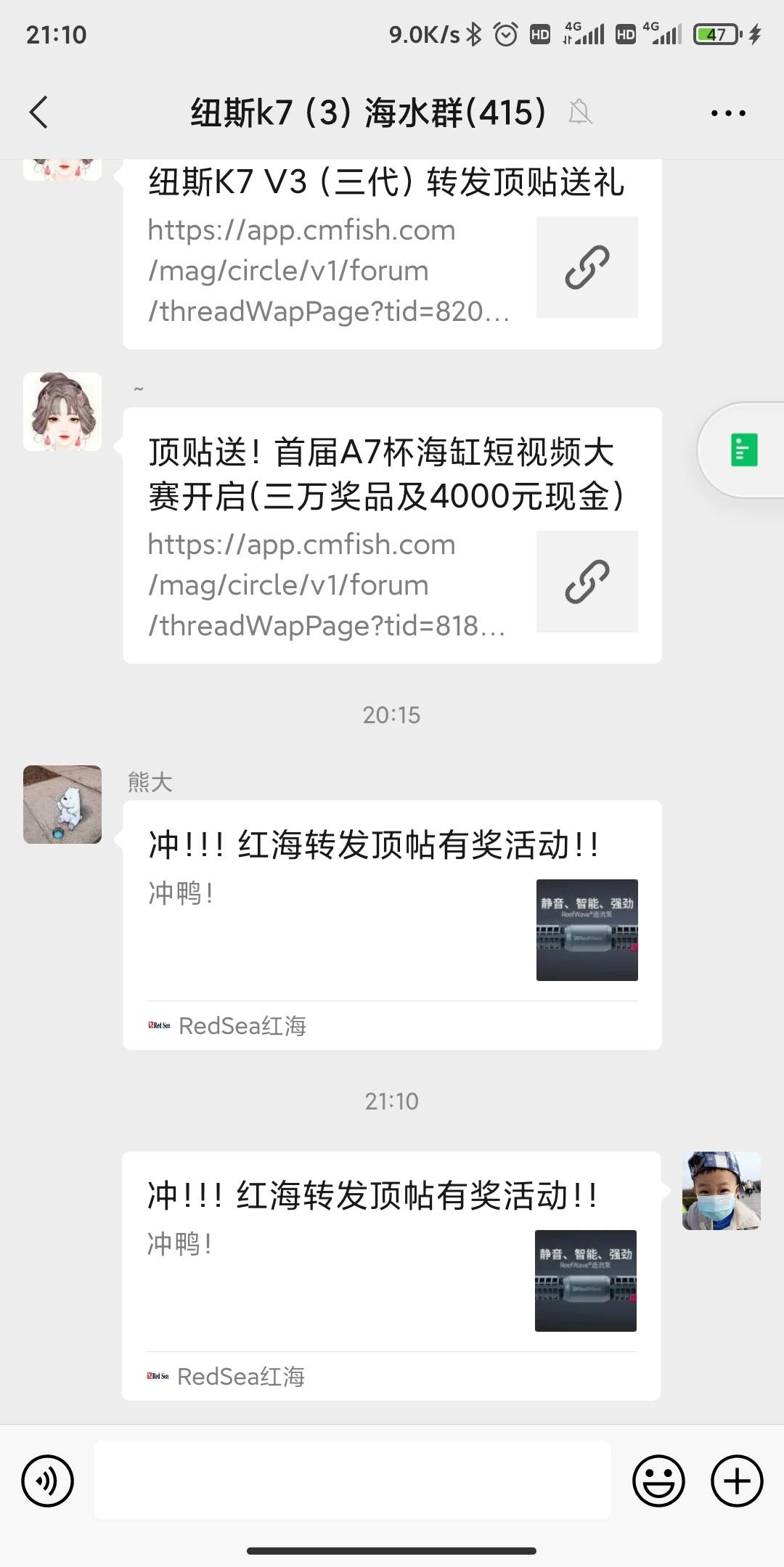View 熊大's profile avatar
The width and height of the screenshot is (784, 1567).
coord(62,805)
